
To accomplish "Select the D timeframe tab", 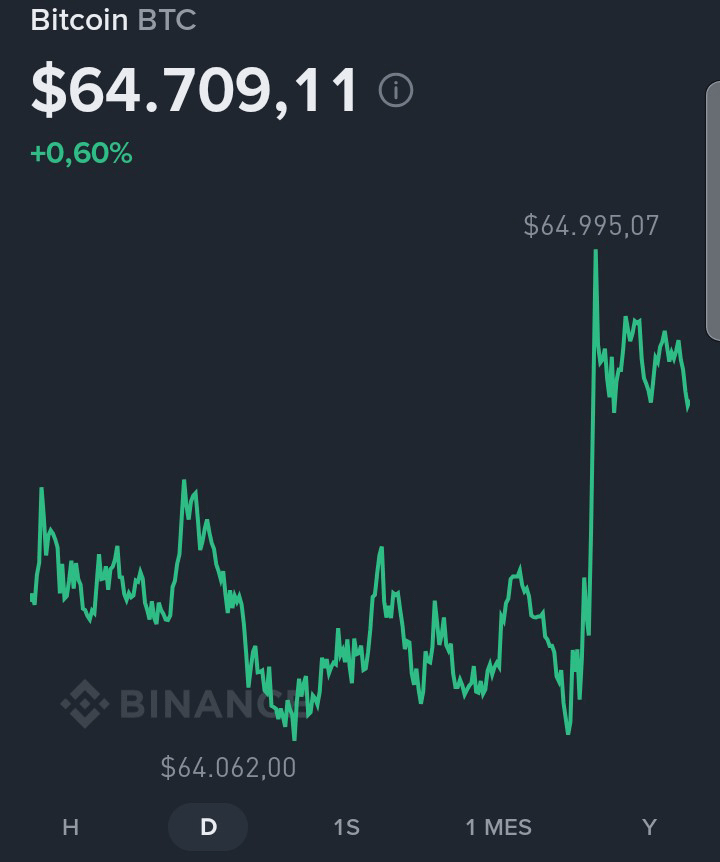I will click(x=208, y=827).
